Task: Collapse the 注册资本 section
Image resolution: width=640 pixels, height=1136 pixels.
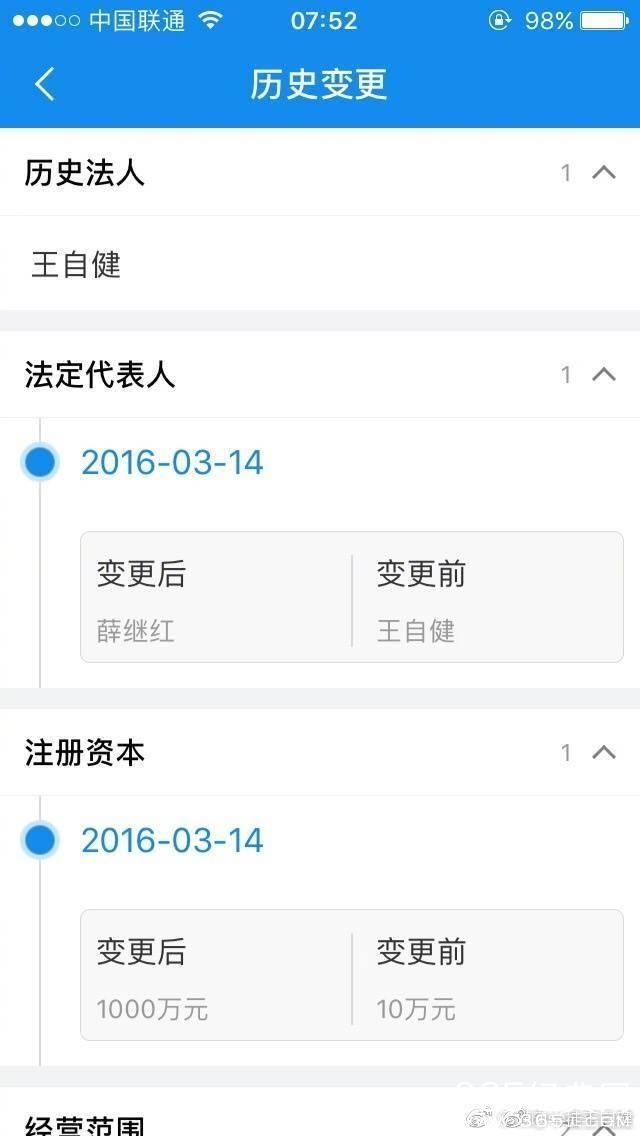Action: coord(603,752)
